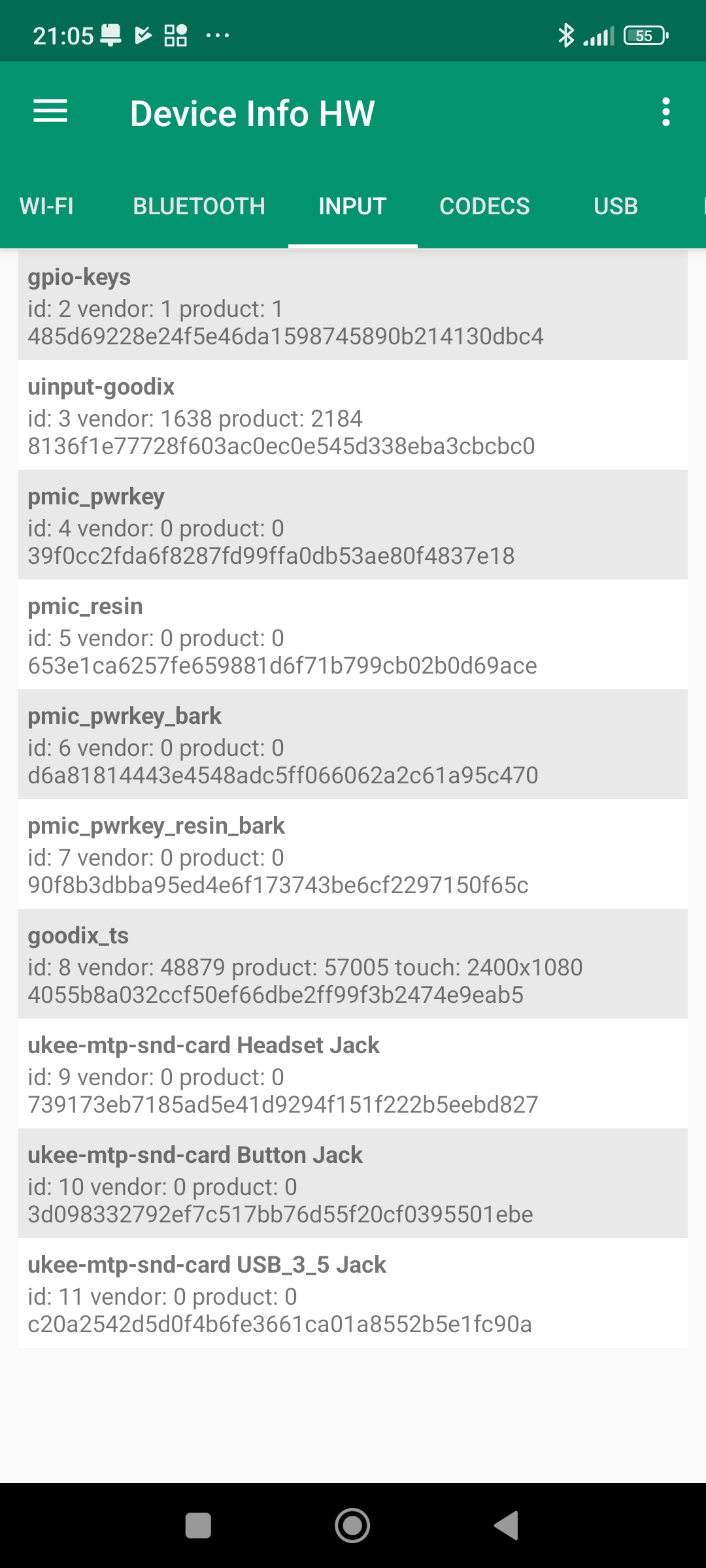706x1568 pixels.
Task: Select ukee-mtp-snd-card USB_3_5 Jack row
Action: [352, 1294]
